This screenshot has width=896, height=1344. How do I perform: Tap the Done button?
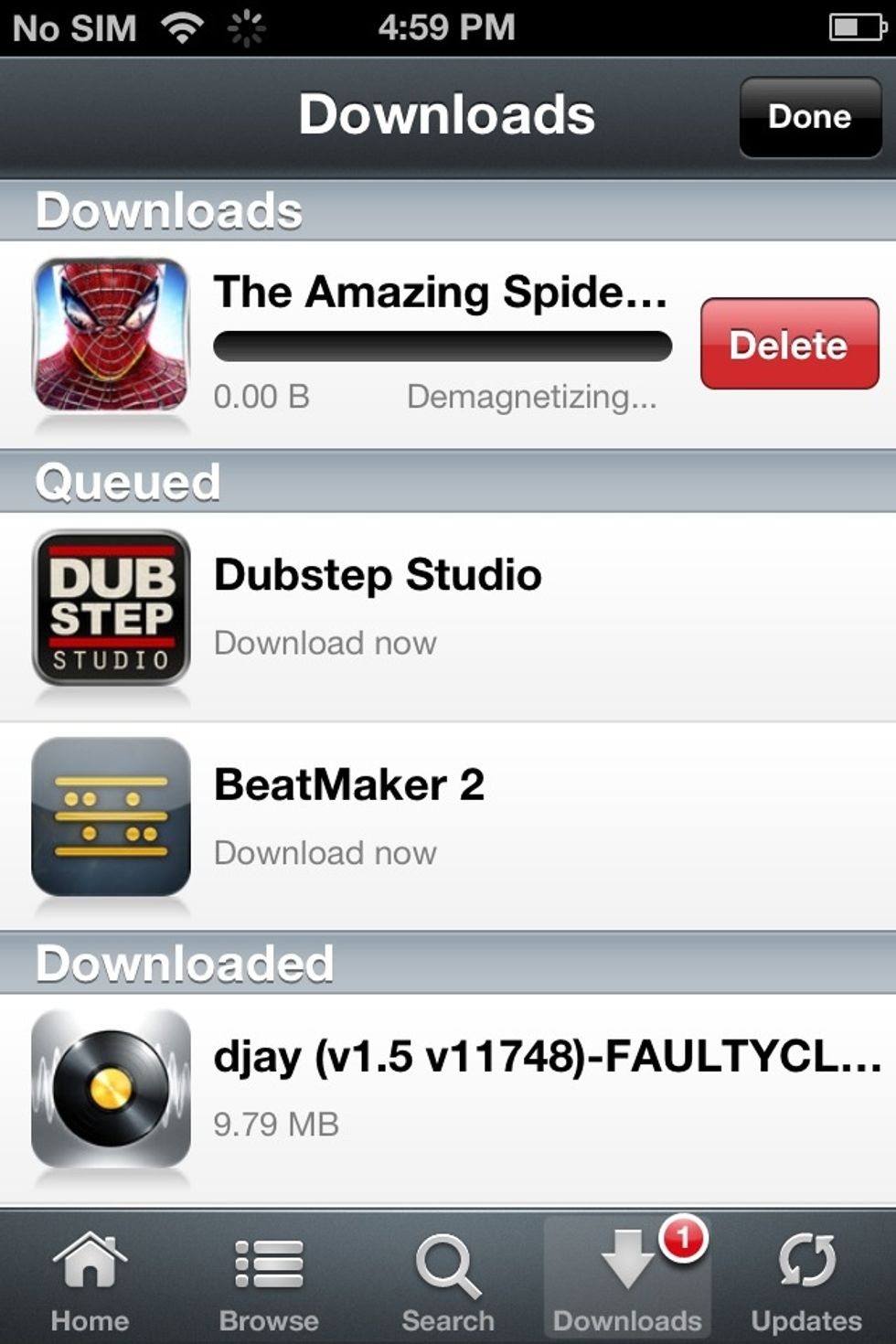point(810,117)
